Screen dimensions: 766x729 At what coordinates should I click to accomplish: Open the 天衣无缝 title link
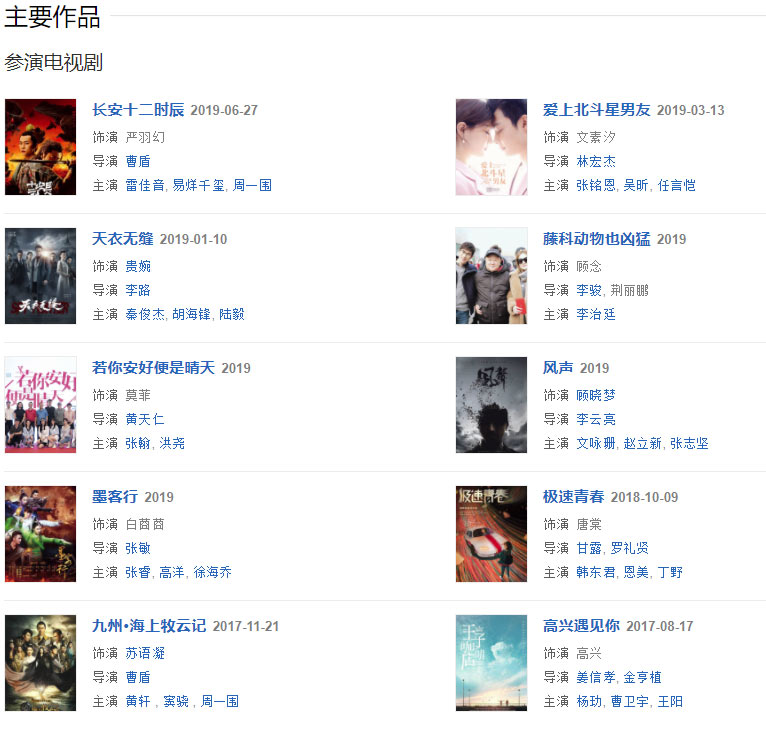122,239
